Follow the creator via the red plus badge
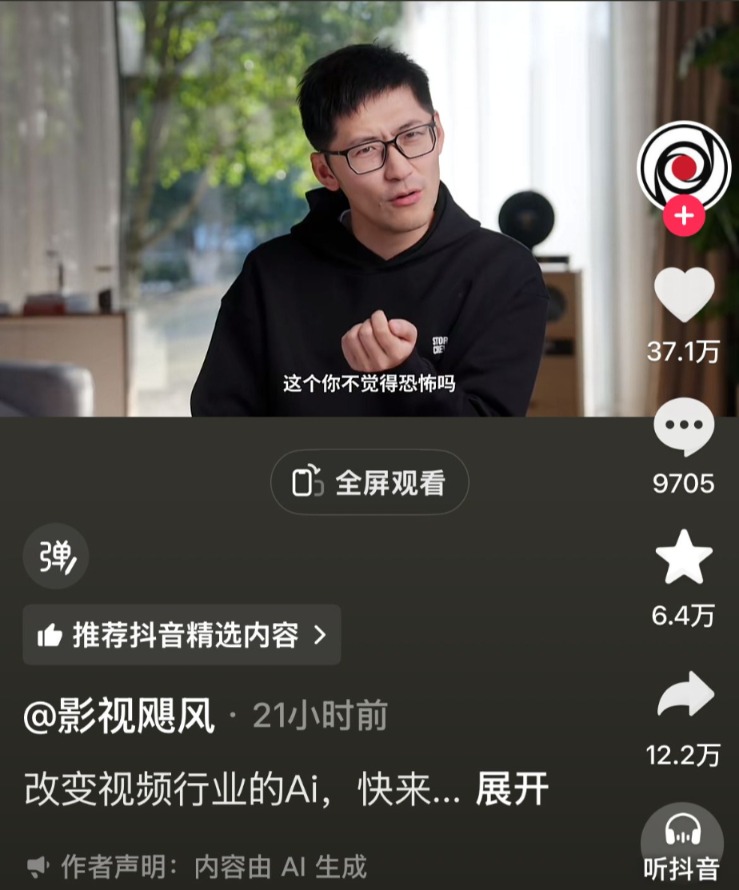 [x=684, y=212]
